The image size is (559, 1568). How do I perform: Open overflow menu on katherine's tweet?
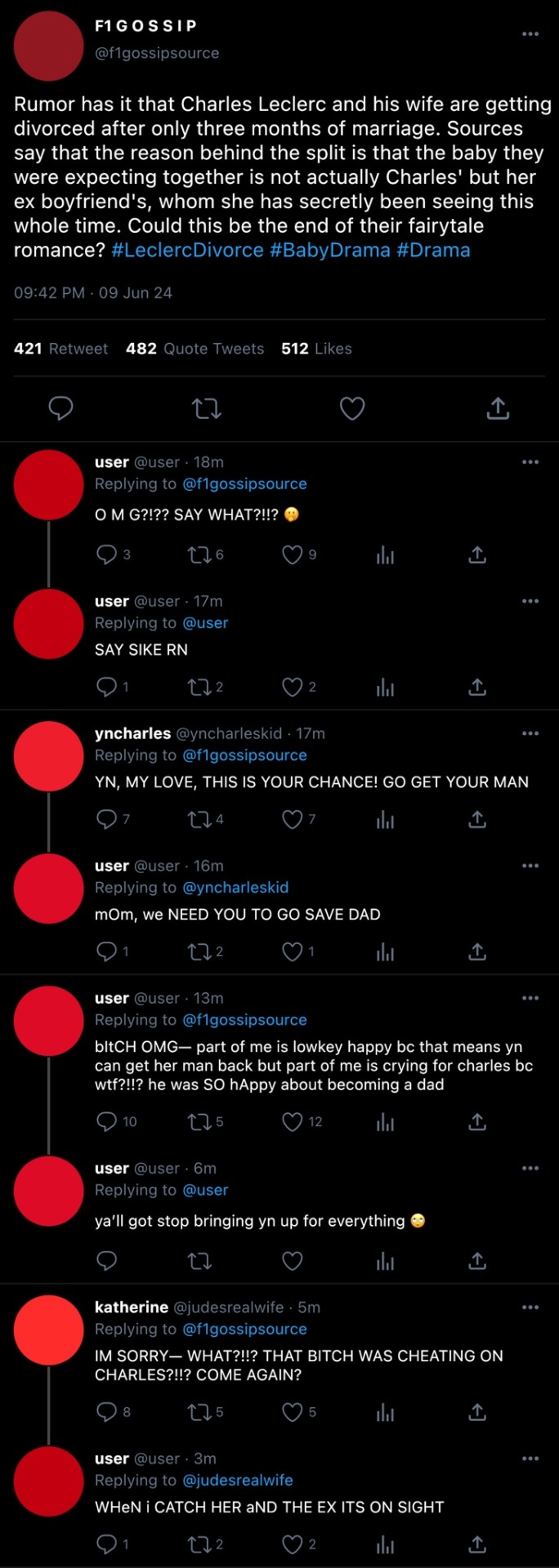click(x=530, y=1307)
